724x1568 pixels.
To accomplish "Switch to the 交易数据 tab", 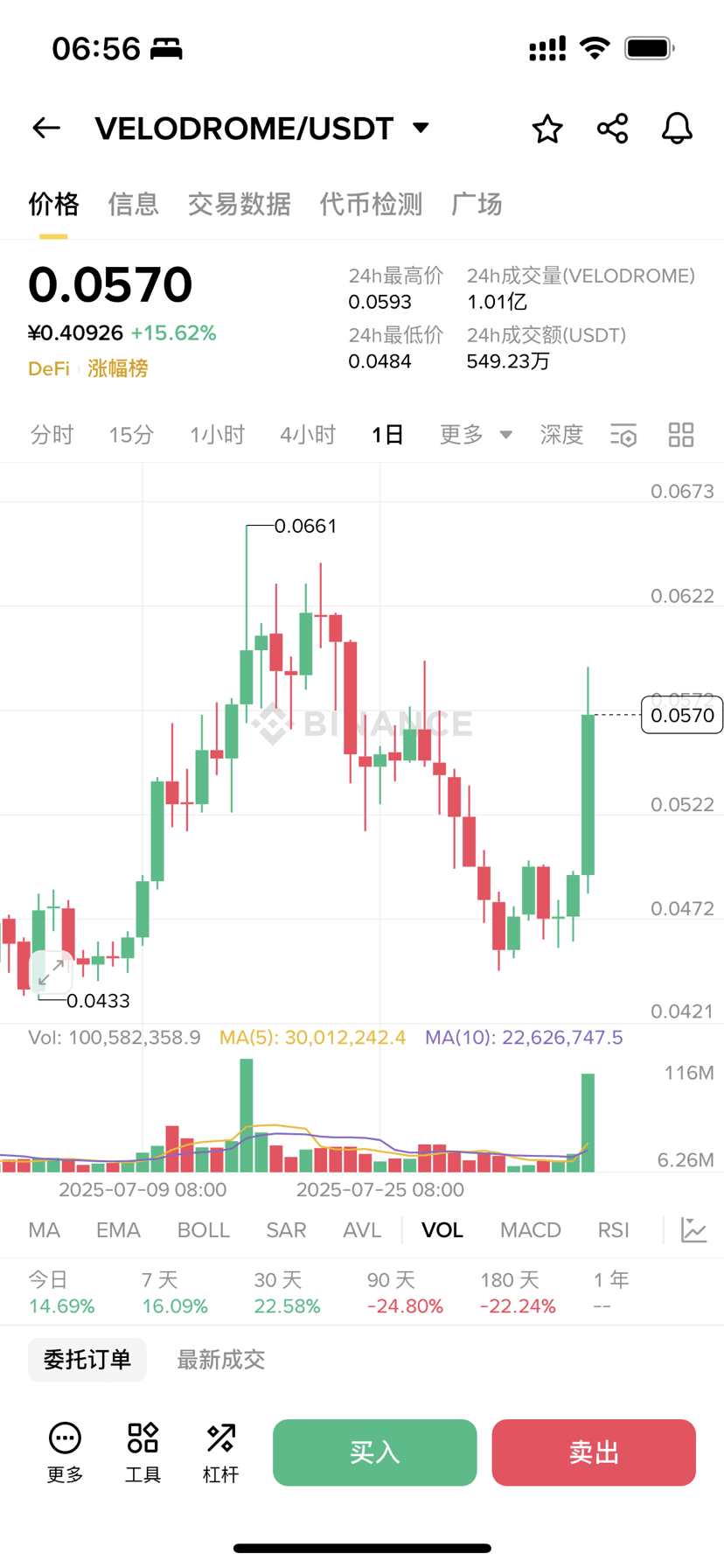I will 239,204.
